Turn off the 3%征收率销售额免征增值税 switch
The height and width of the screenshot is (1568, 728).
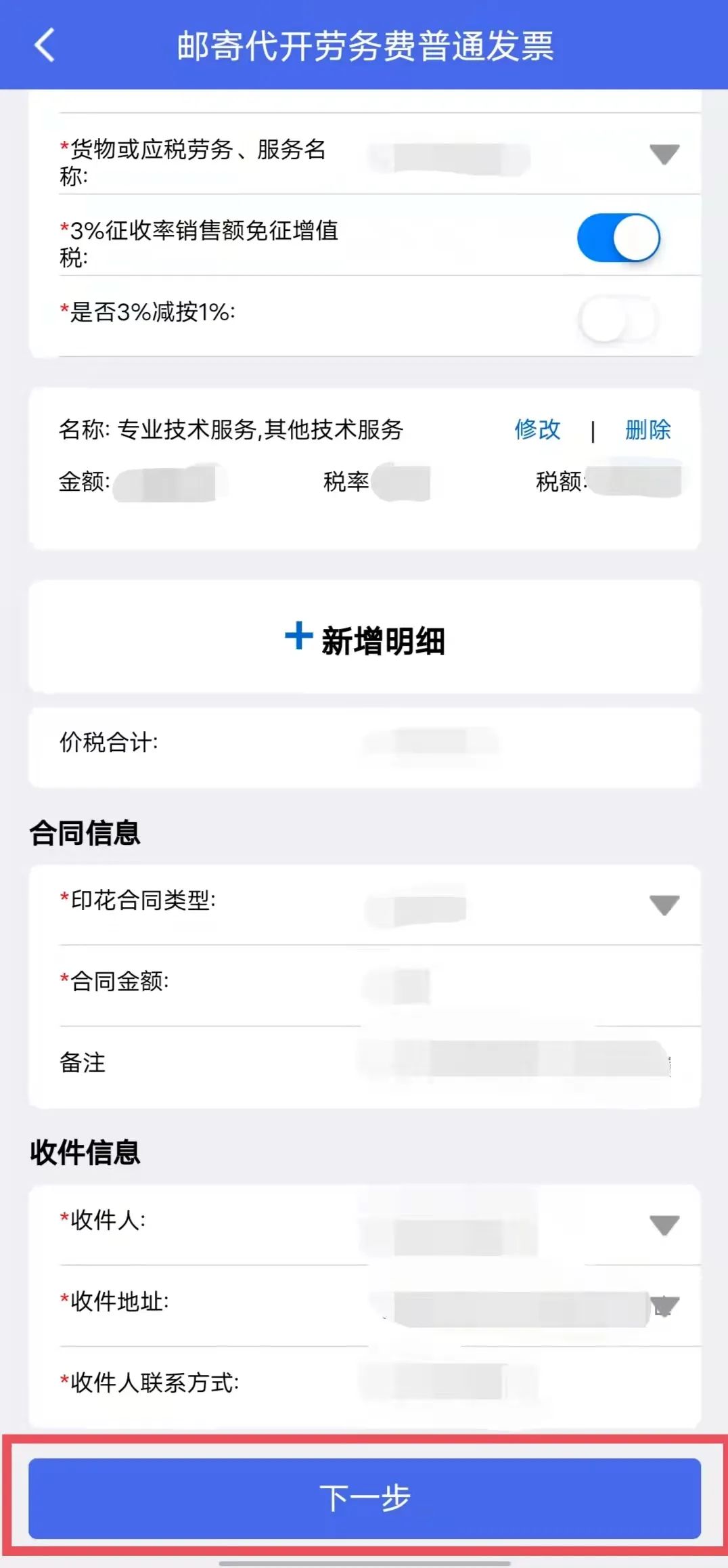coord(618,238)
